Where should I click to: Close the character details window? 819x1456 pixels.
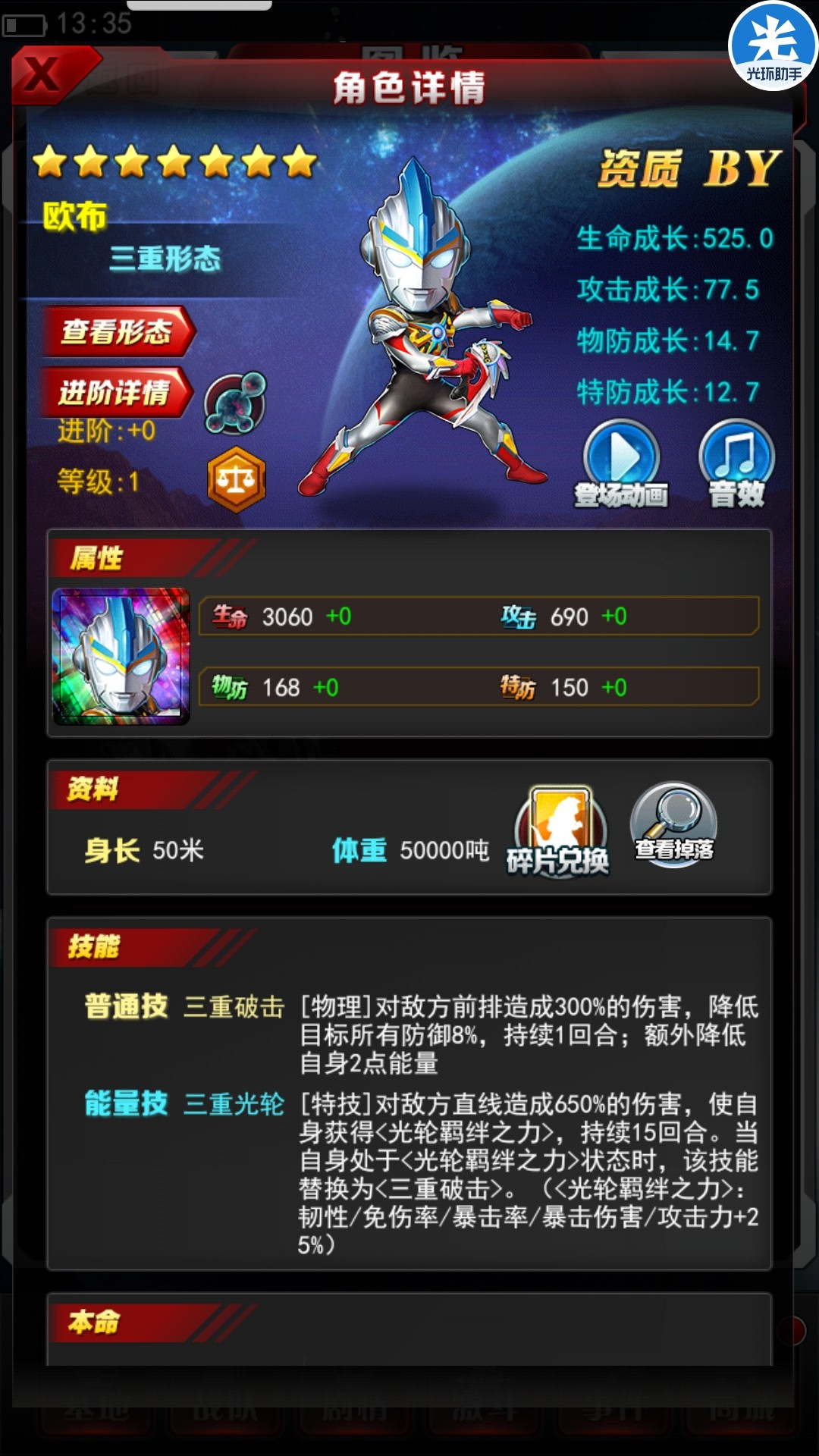point(45,74)
